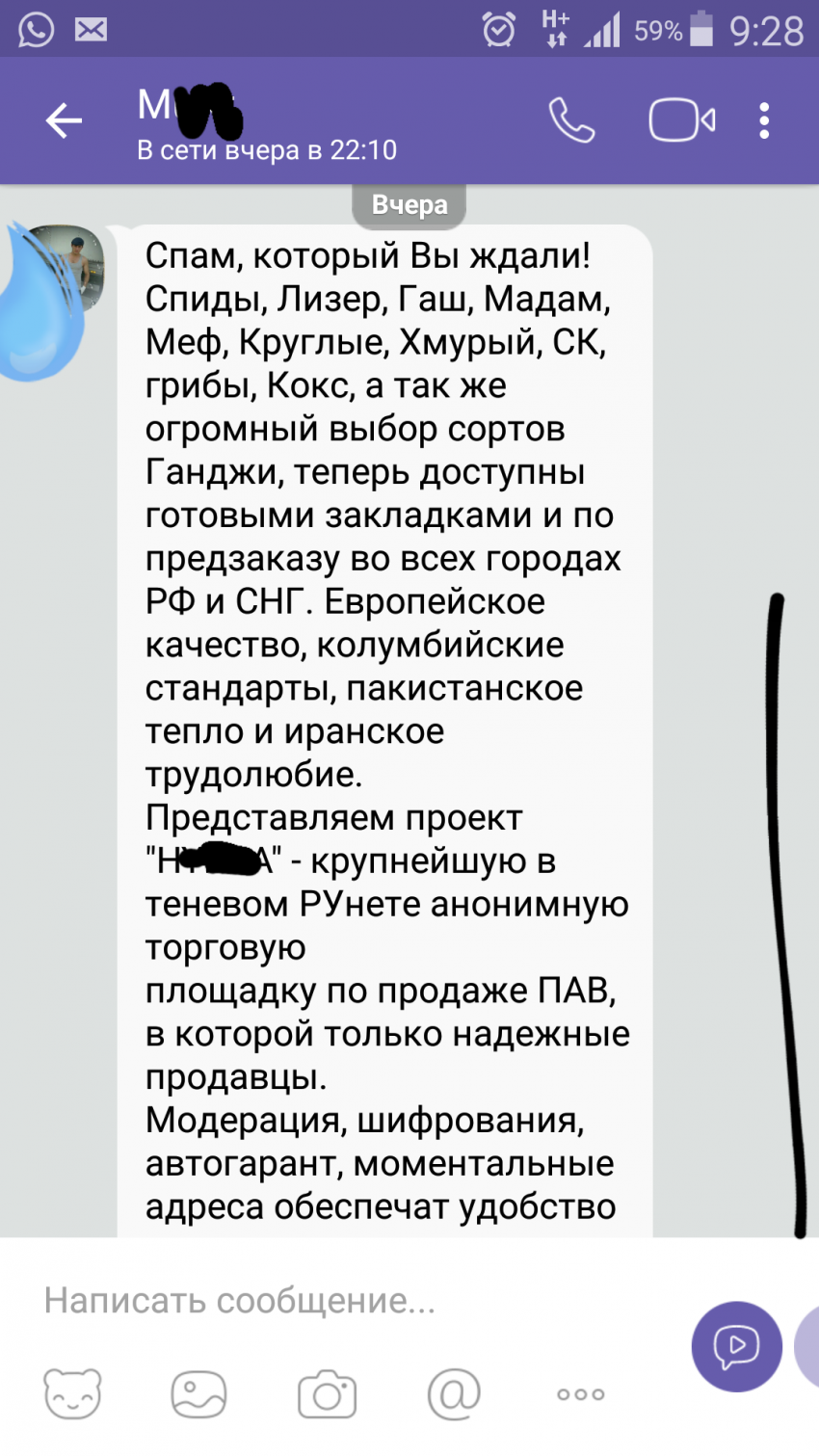Open the overflow menu

pyautogui.click(x=764, y=121)
